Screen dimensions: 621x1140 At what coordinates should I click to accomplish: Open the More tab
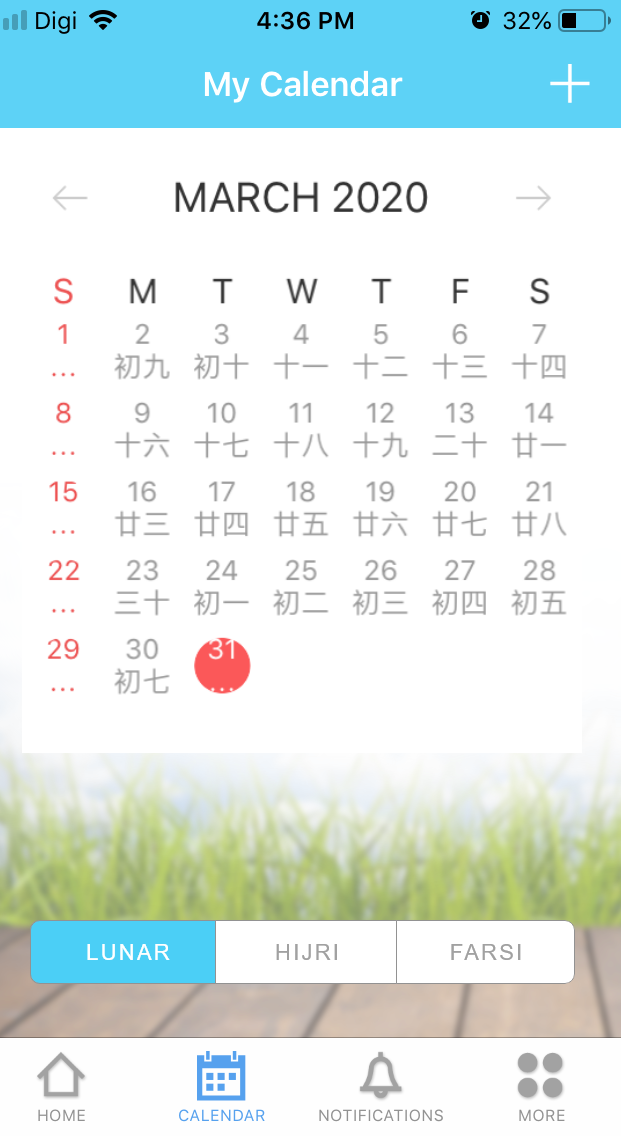(x=540, y=1087)
